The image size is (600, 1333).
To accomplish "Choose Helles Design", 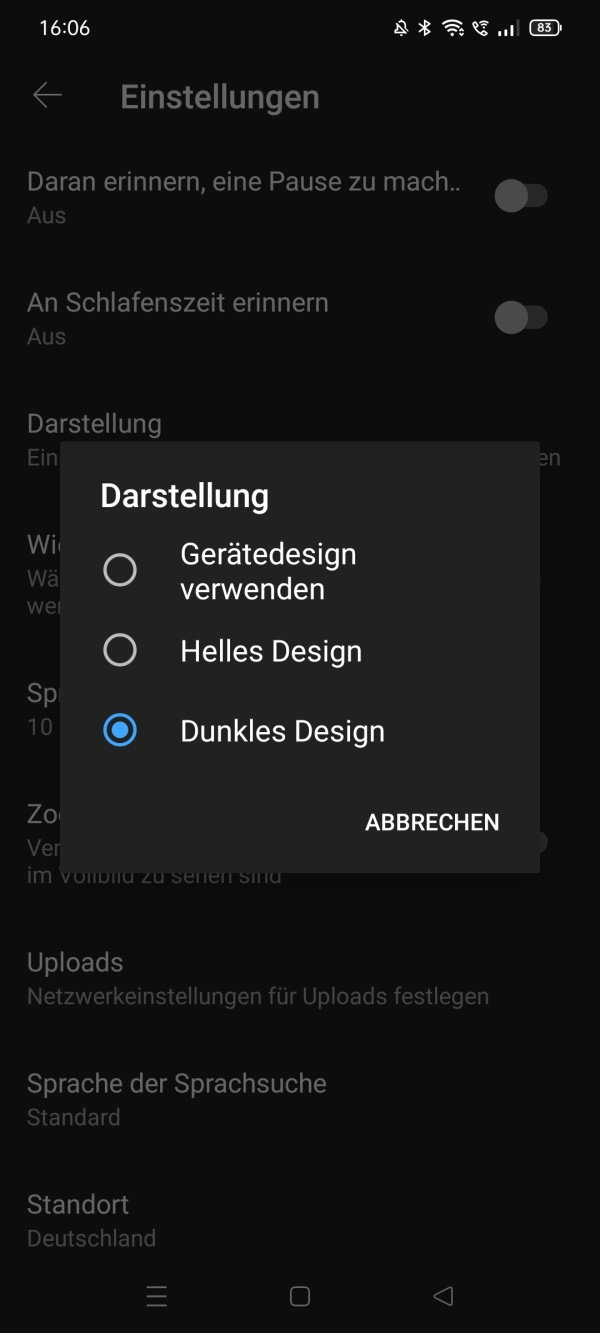I will 300,651.
